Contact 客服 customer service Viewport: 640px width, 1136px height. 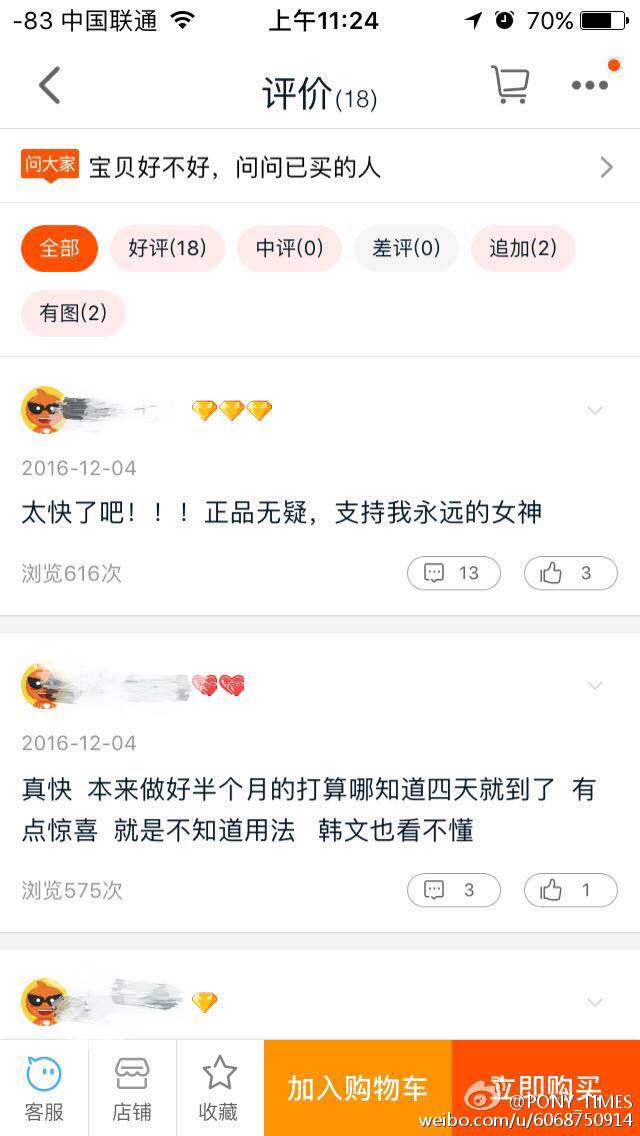point(44,1088)
